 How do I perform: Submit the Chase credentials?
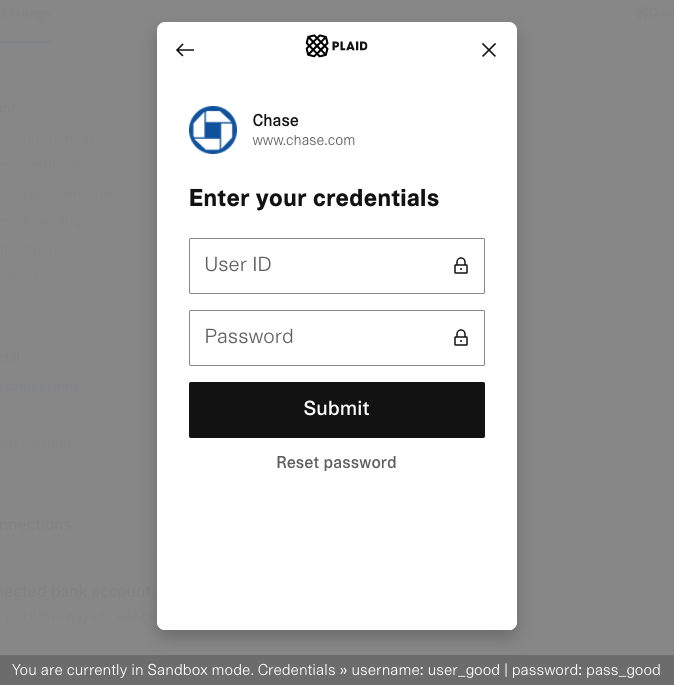point(336,409)
